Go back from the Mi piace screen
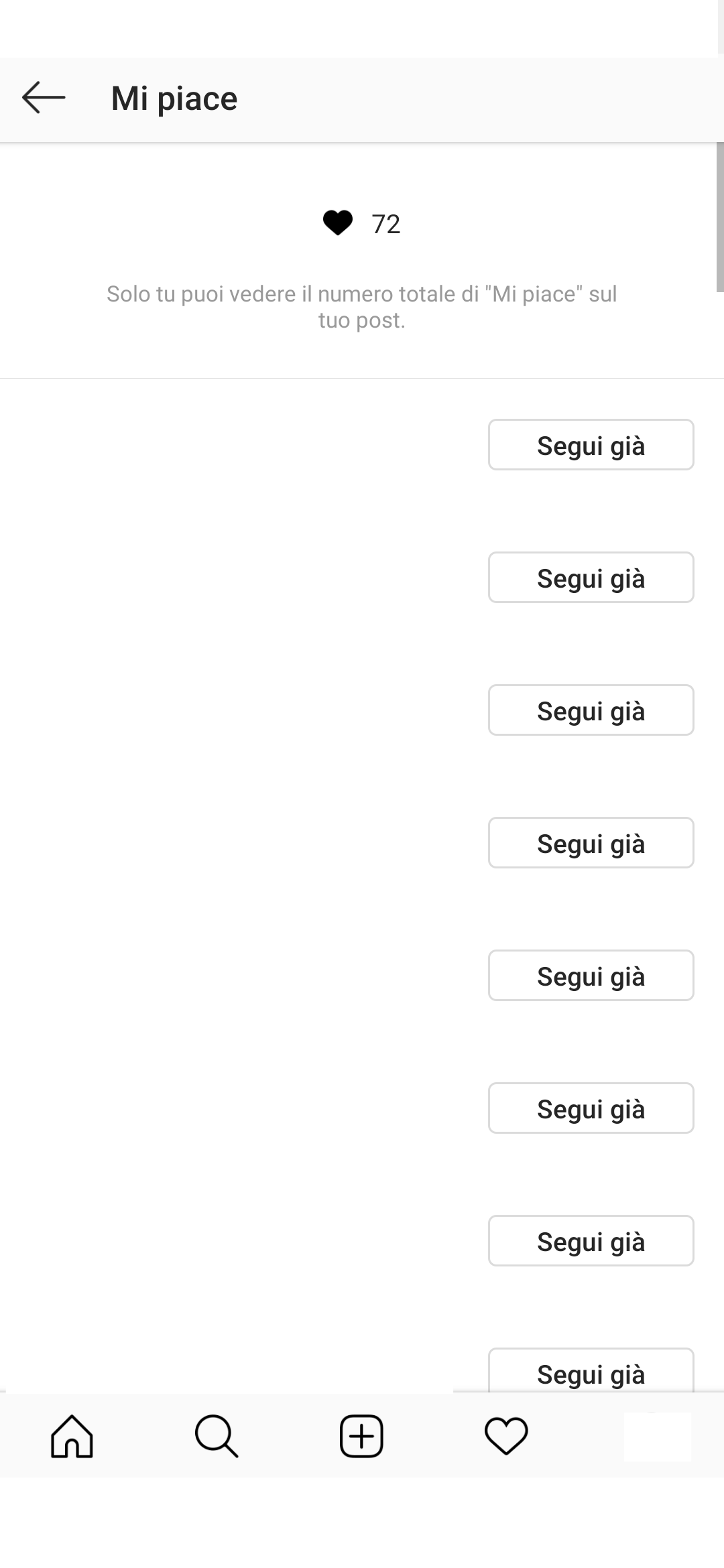 click(44, 98)
